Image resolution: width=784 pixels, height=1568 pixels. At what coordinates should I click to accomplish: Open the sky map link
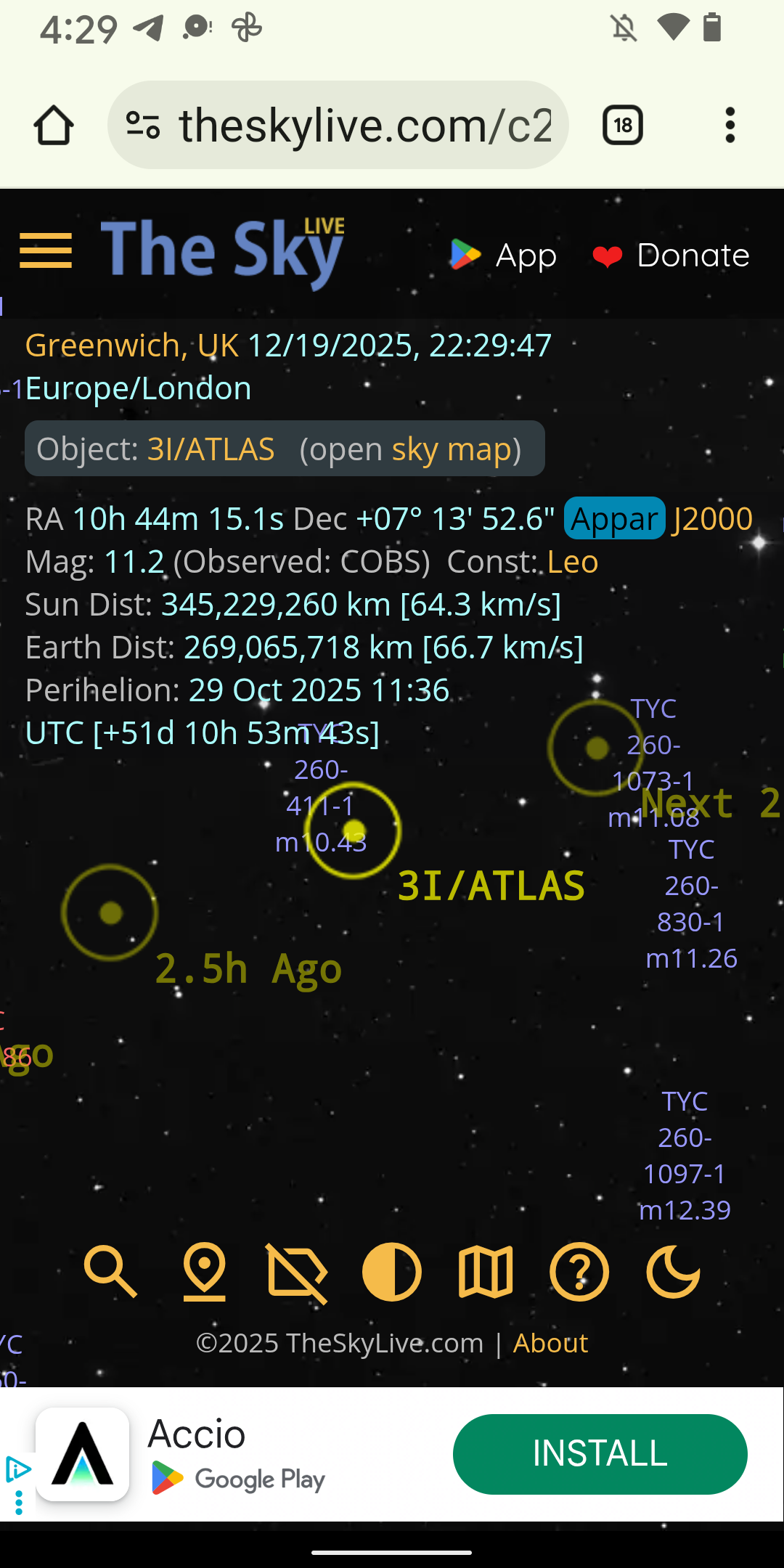click(452, 449)
